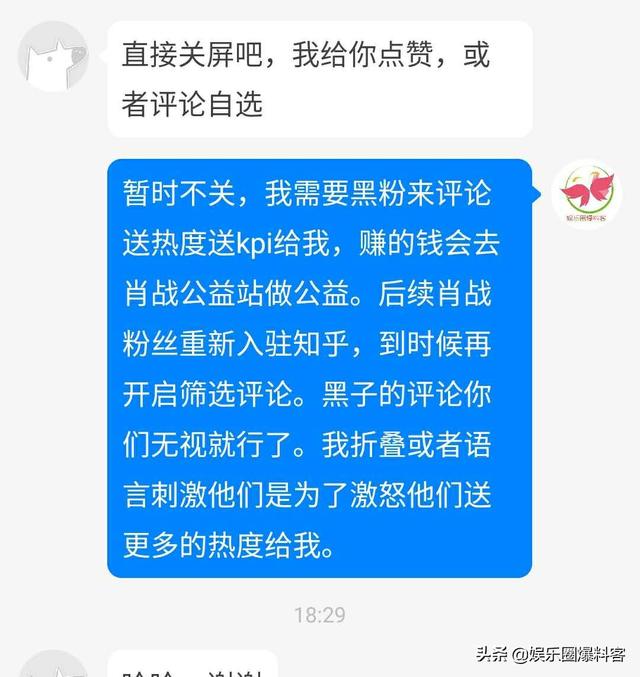The image size is (640, 677).
Task: Open the dog avatar sender's profile
Action: pos(54,57)
